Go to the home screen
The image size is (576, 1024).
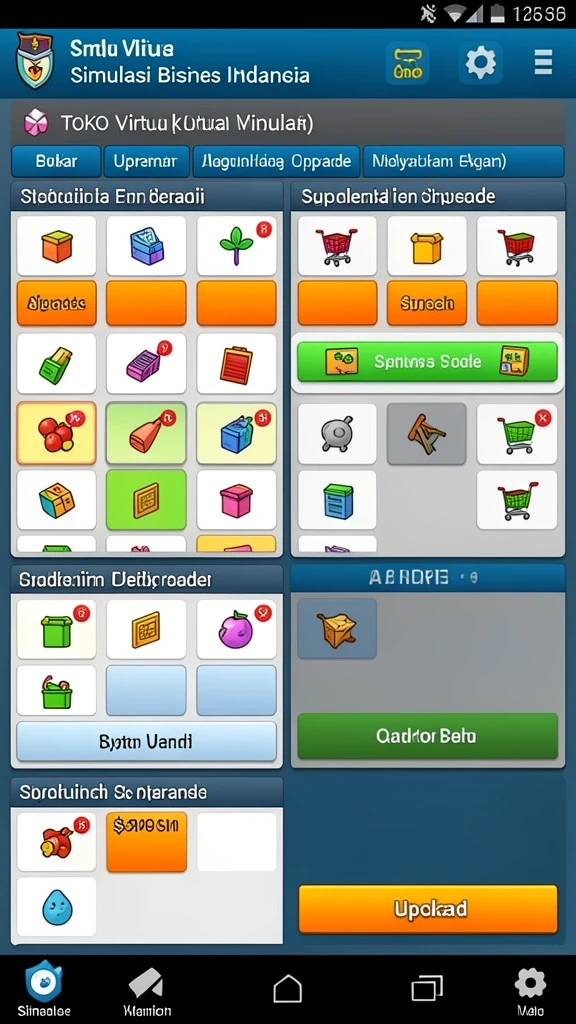click(287, 989)
